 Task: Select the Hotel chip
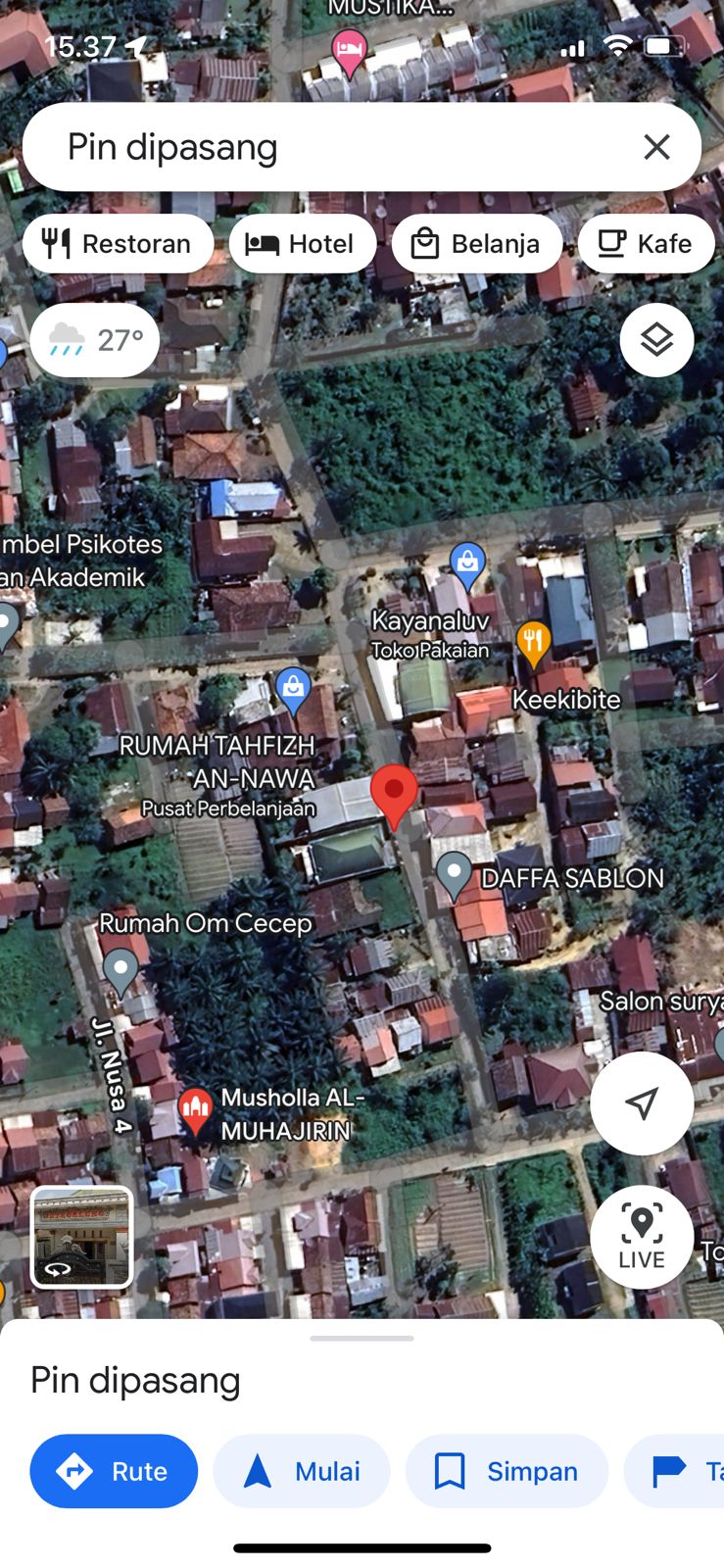302,244
